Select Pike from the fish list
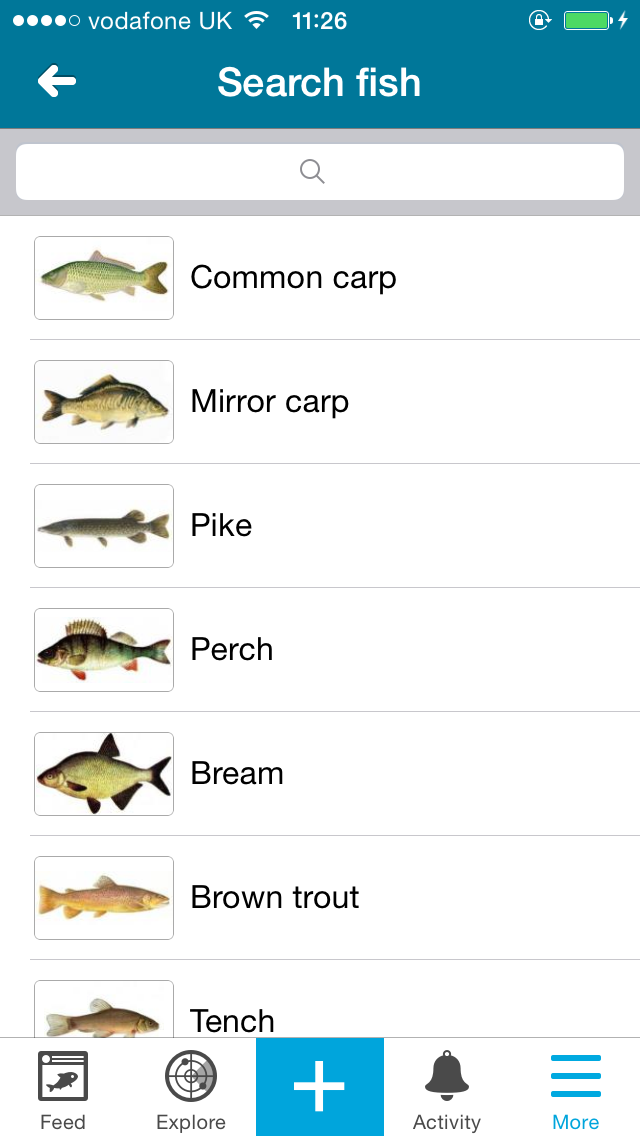Image resolution: width=640 pixels, height=1136 pixels. coord(320,525)
